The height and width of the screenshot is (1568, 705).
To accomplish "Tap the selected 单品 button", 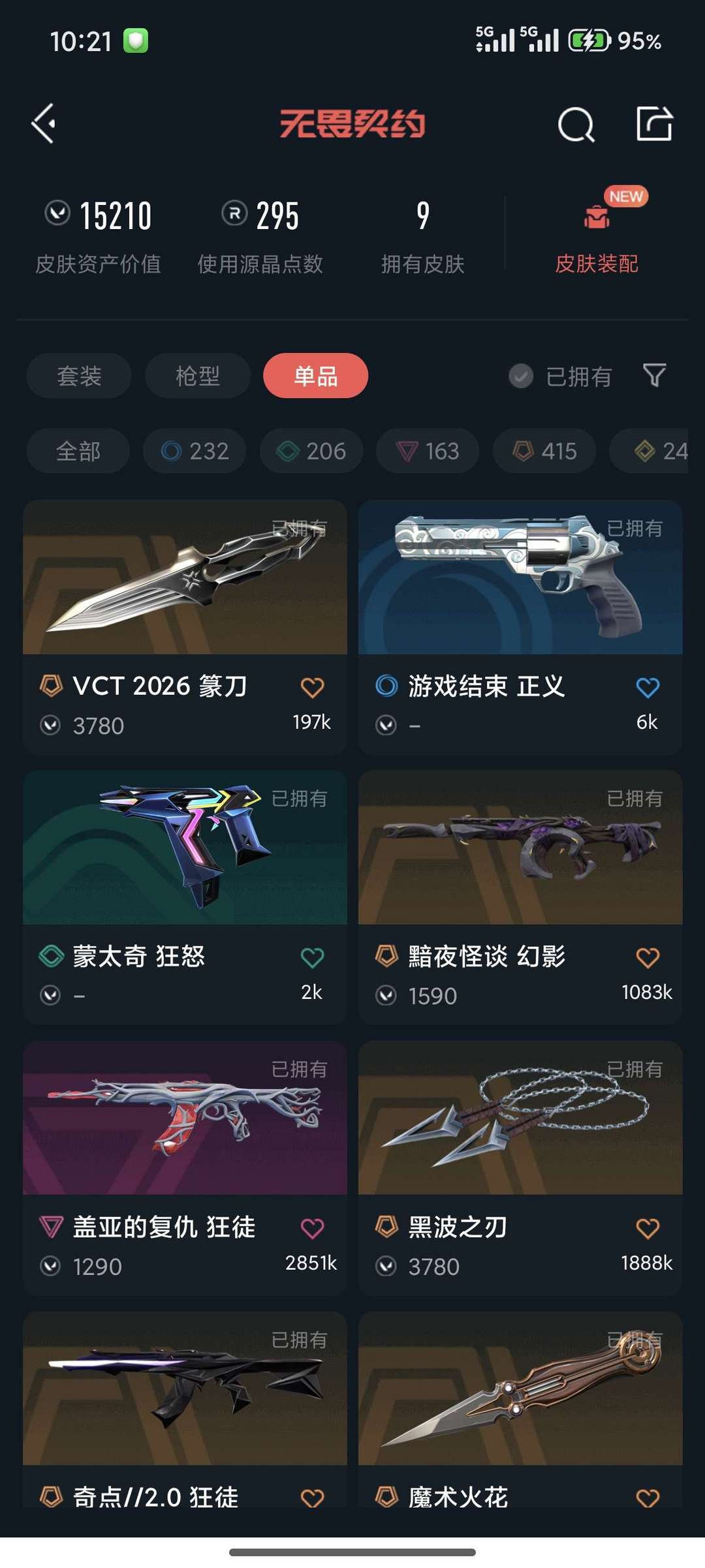I will pyautogui.click(x=315, y=376).
